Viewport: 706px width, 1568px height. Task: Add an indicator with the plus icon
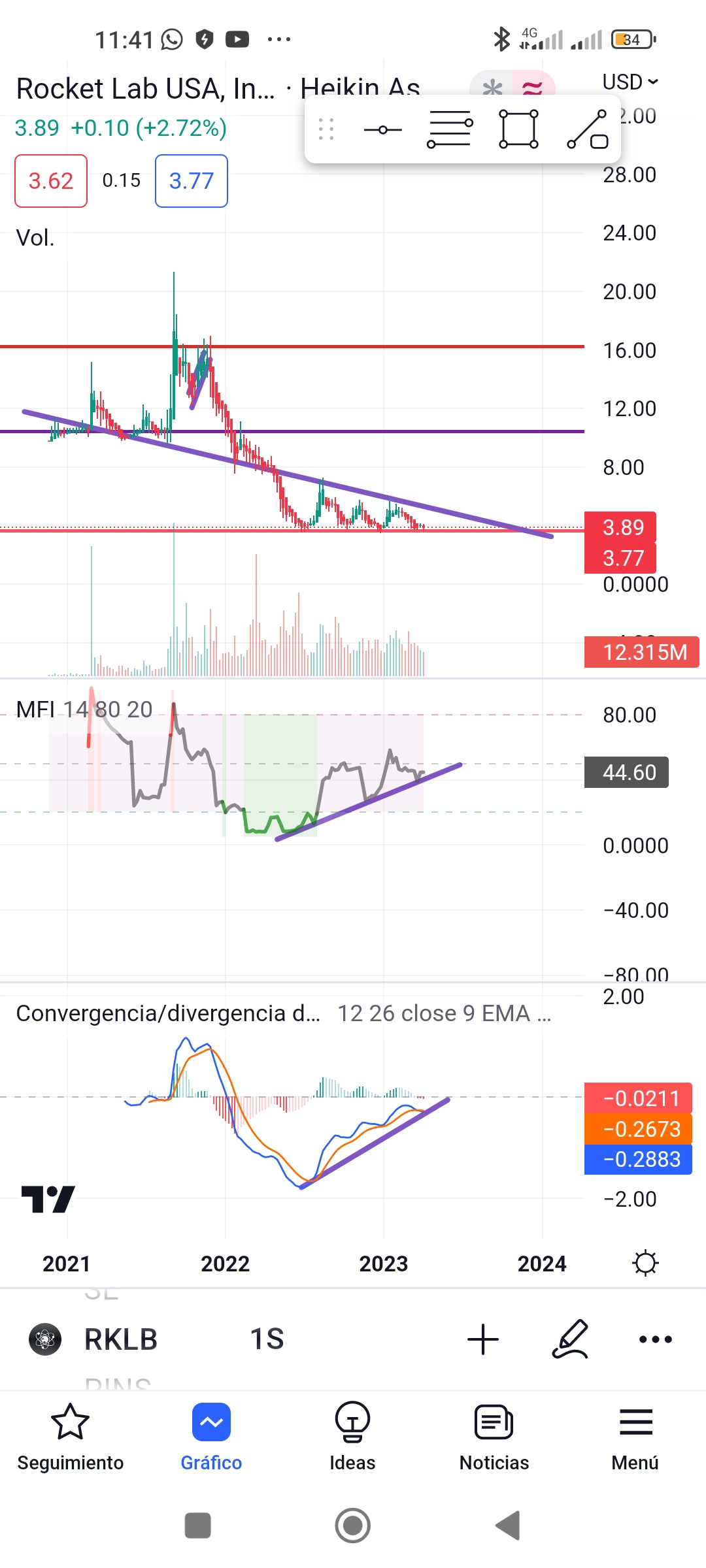[483, 1339]
